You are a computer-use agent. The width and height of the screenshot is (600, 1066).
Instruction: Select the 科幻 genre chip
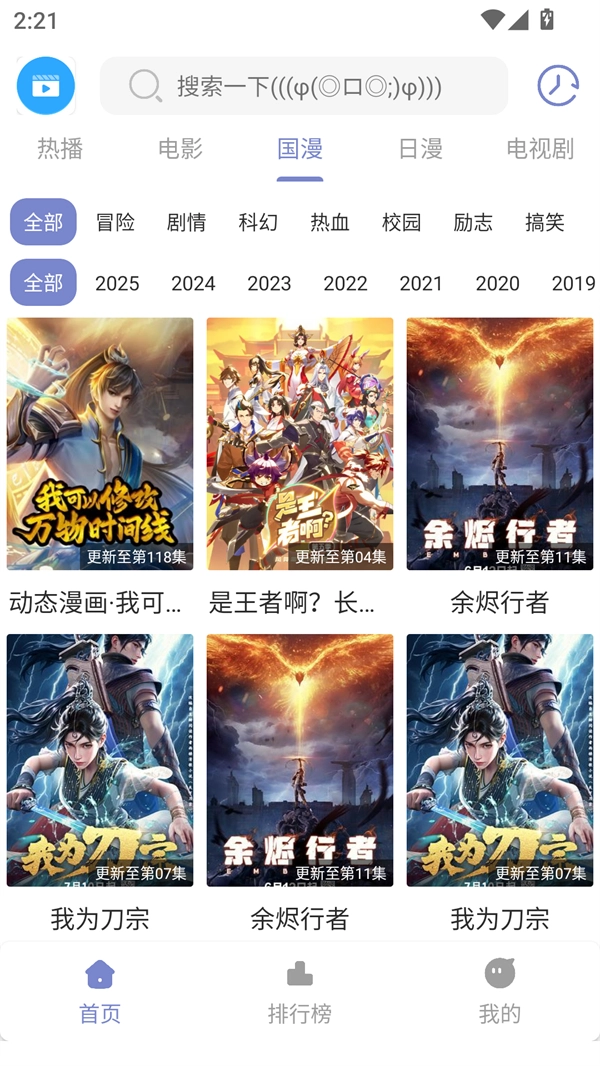click(258, 222)
